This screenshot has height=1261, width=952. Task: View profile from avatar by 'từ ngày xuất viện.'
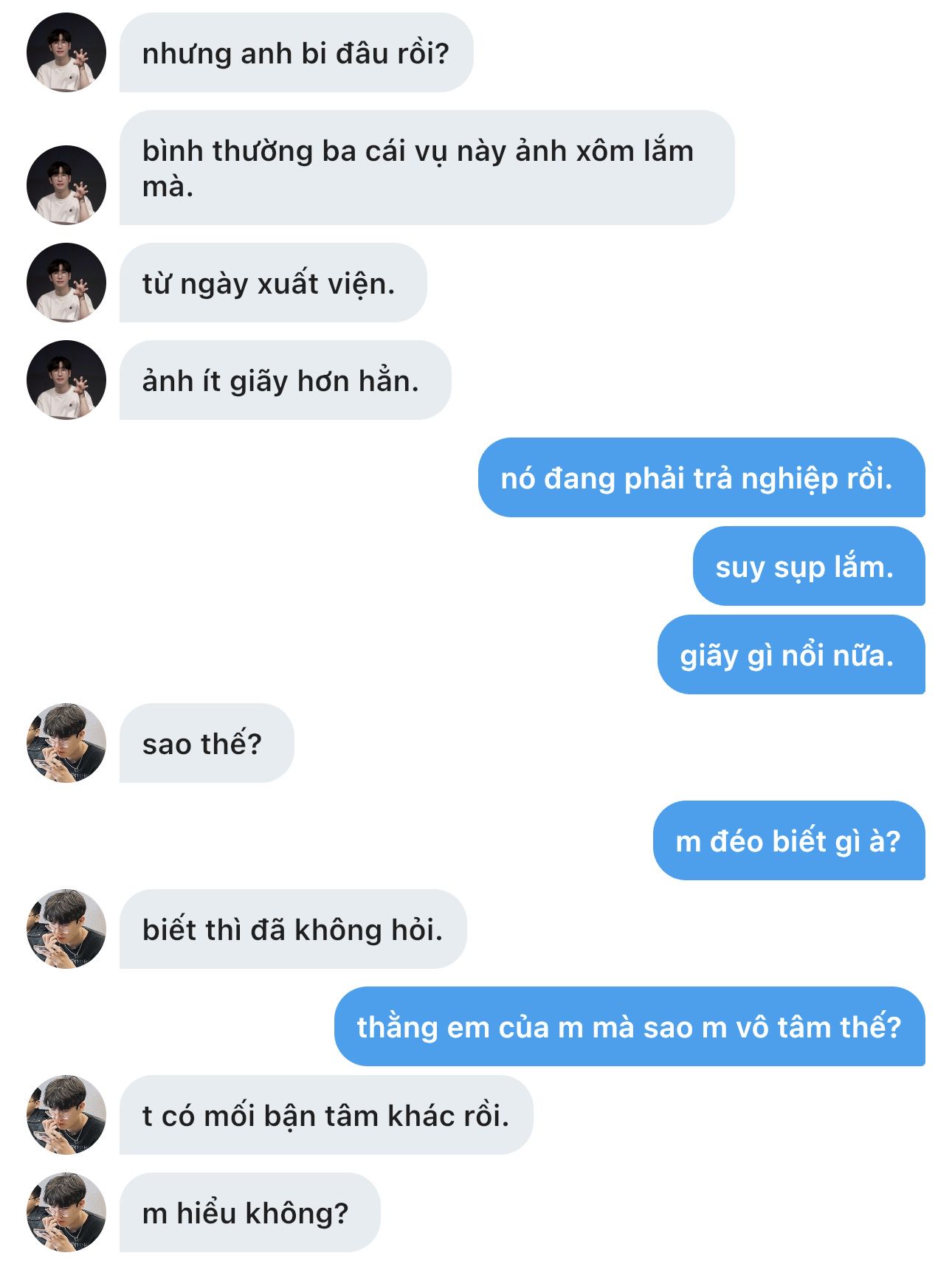click(x=66, y=283)
